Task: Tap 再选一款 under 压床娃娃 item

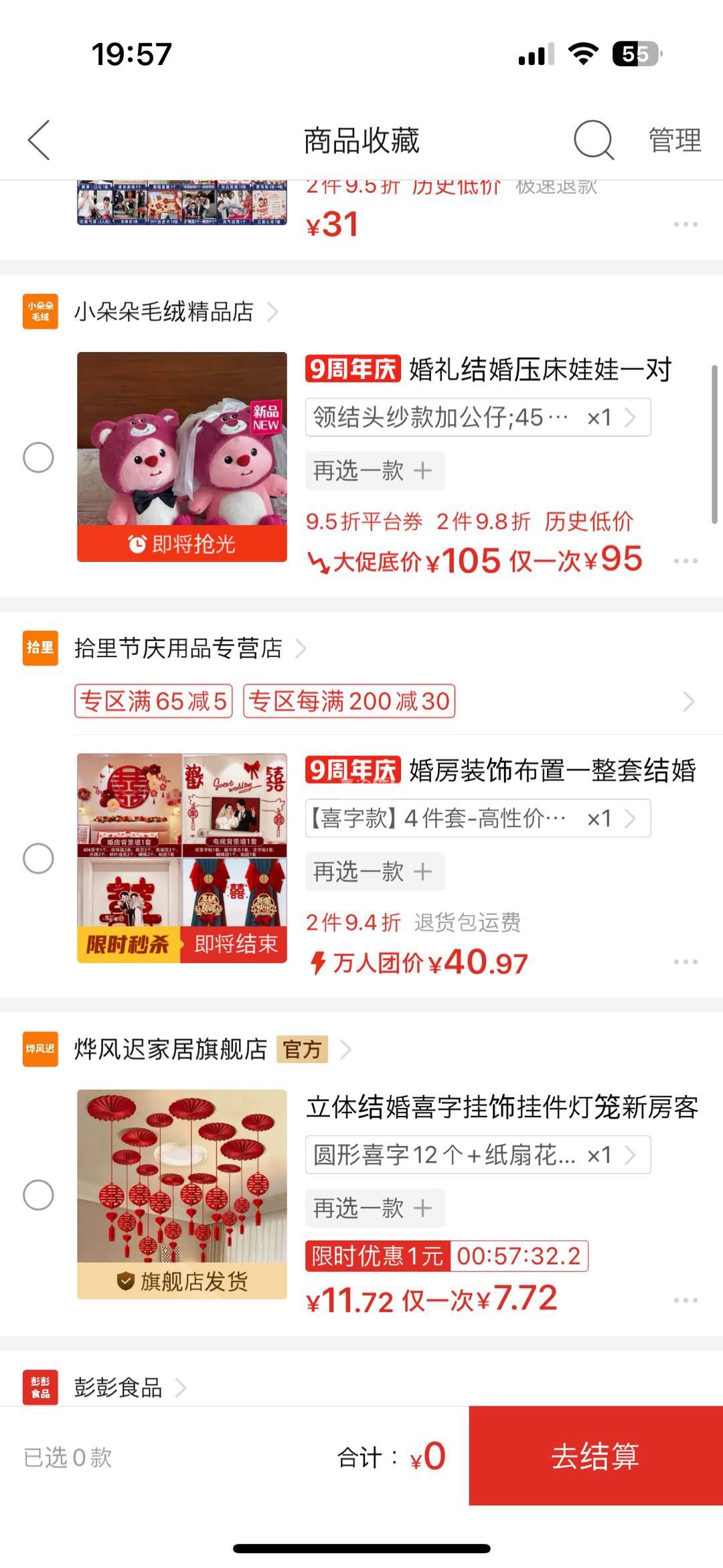Action: (374, 470)
